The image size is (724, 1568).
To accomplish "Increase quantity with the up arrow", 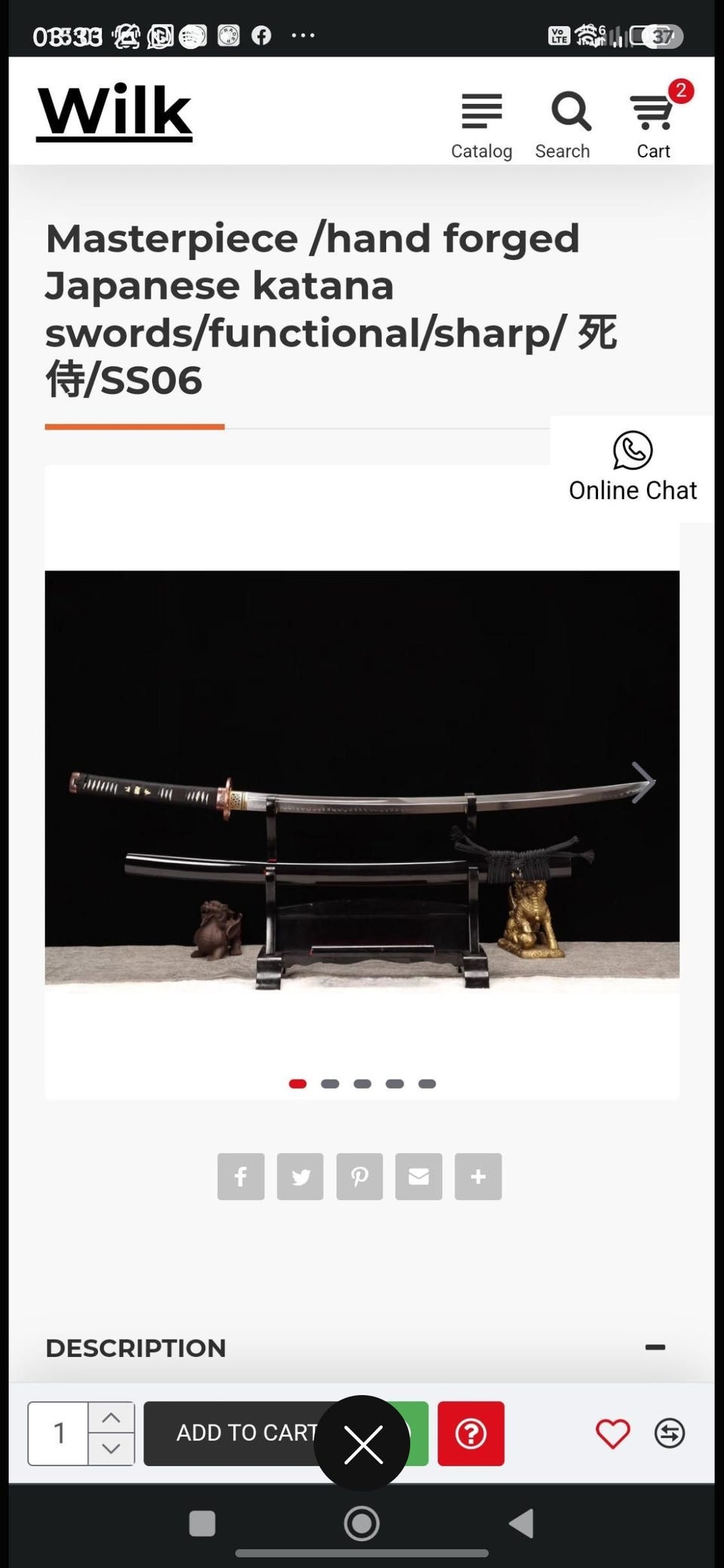I will 111,1418.
